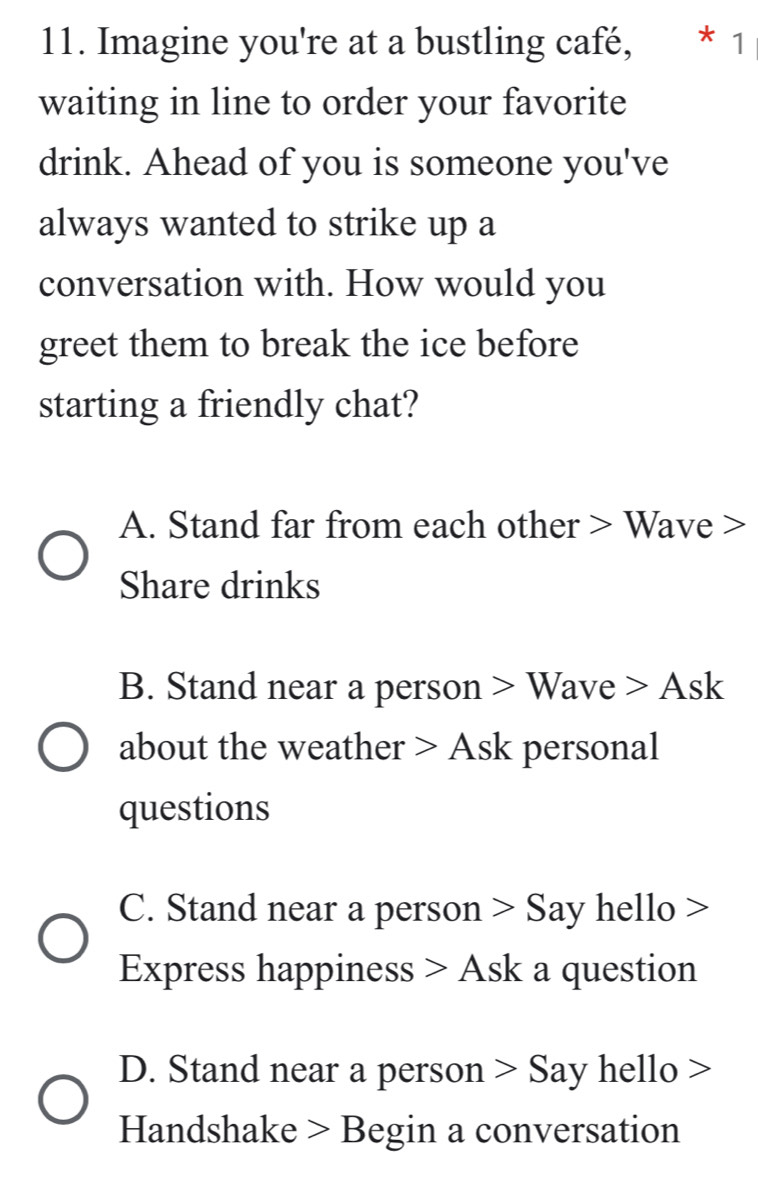Choose option B, Ask about the weather
Viewport: 758px width, 1179px height.
(x=62, y=748)
